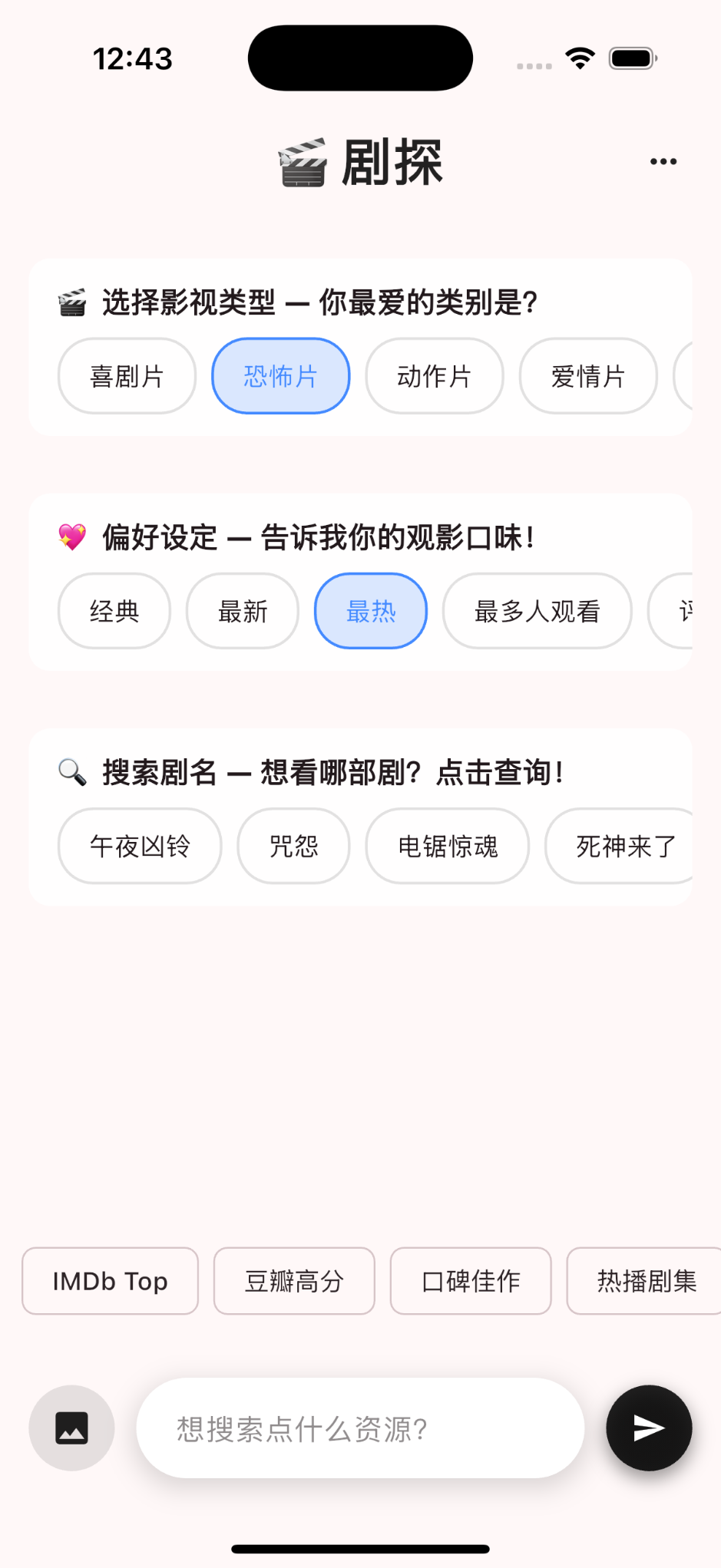Set preference to 最新
This screenshot has height=1568, width=721.
click(243, 611)
